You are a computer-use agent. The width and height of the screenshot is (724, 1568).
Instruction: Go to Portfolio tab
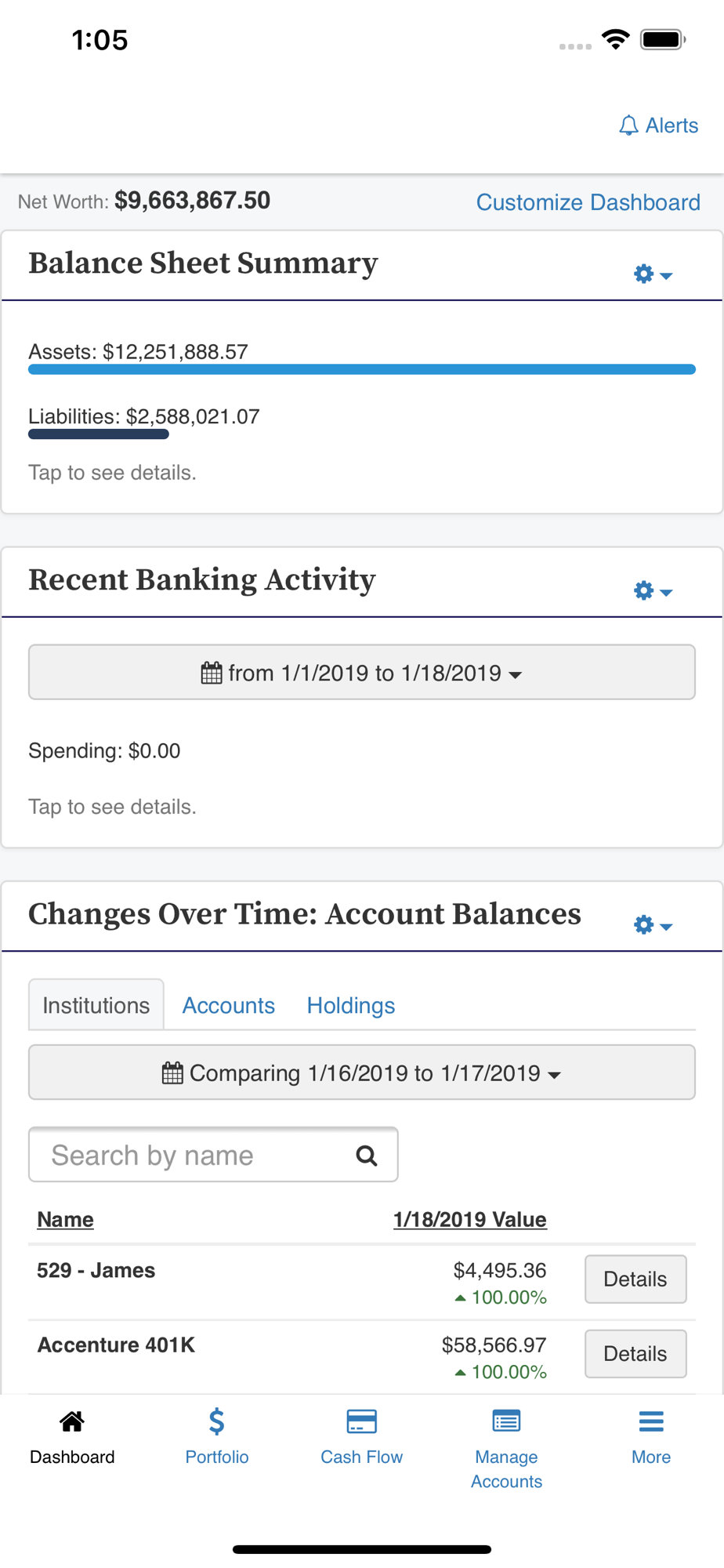point(217,1437)
